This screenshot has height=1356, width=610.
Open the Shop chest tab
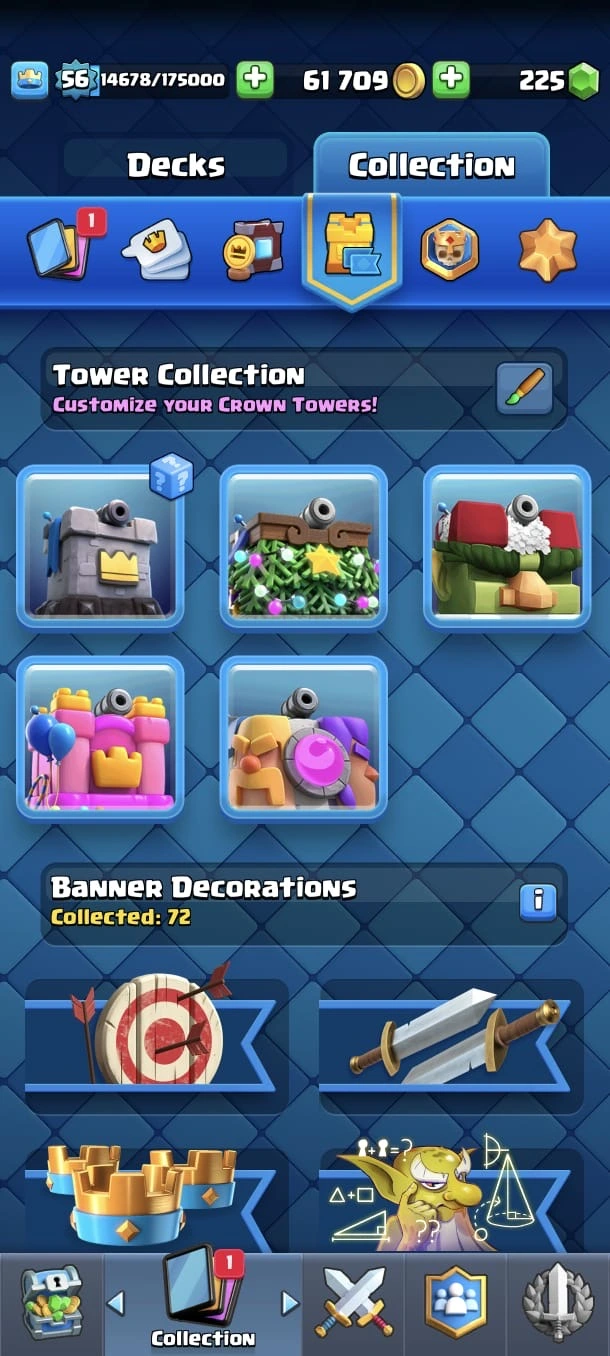coord(51,1302)
